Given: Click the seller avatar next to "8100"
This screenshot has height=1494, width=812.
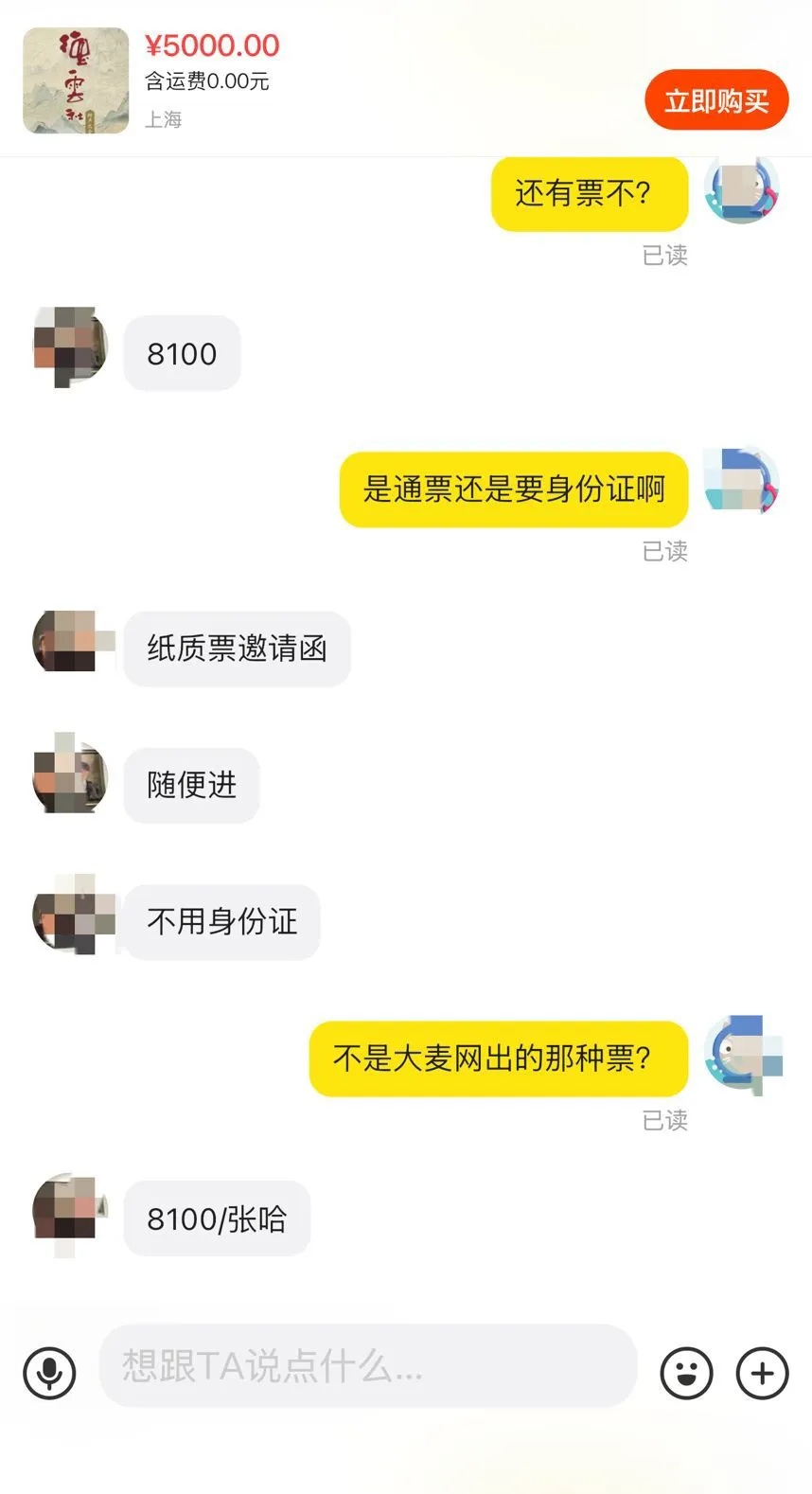Looking at the screenshot, I should point(68,347).
